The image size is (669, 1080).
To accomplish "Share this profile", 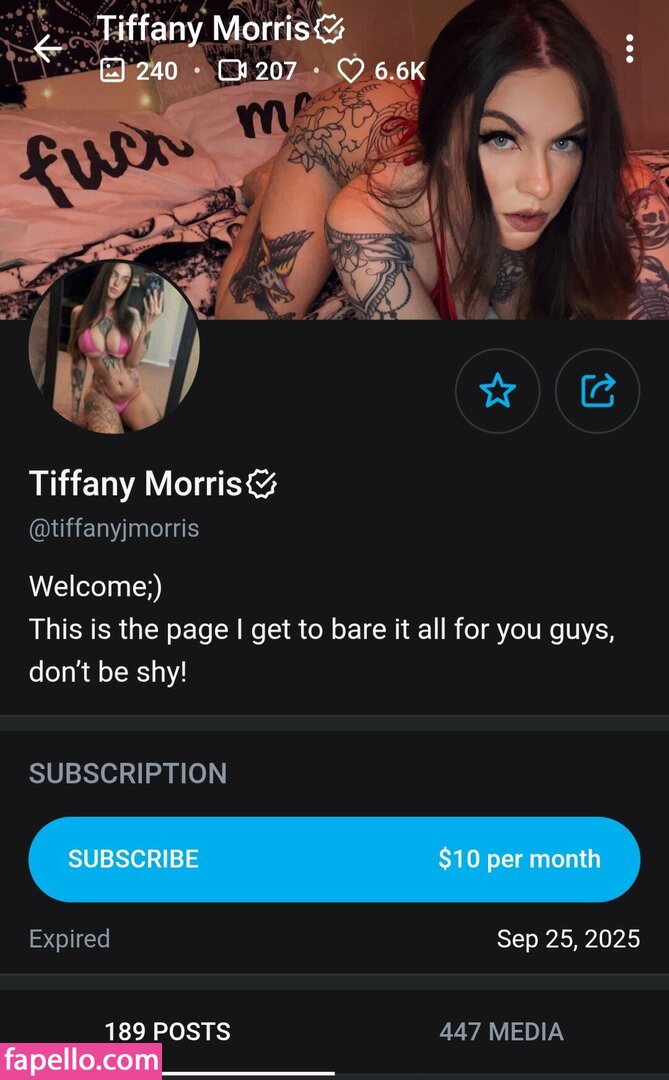I will pos(598,391).
